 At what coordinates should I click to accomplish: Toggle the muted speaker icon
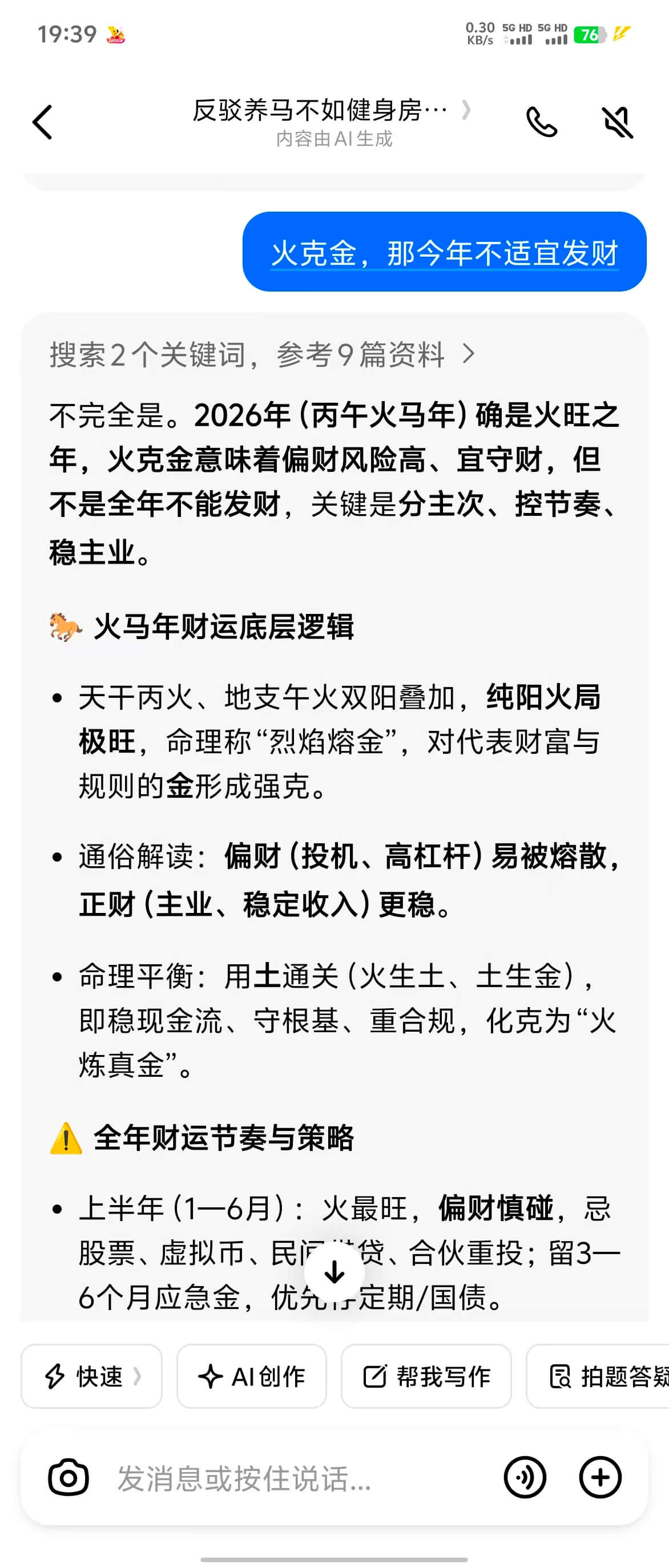point(617,122)
